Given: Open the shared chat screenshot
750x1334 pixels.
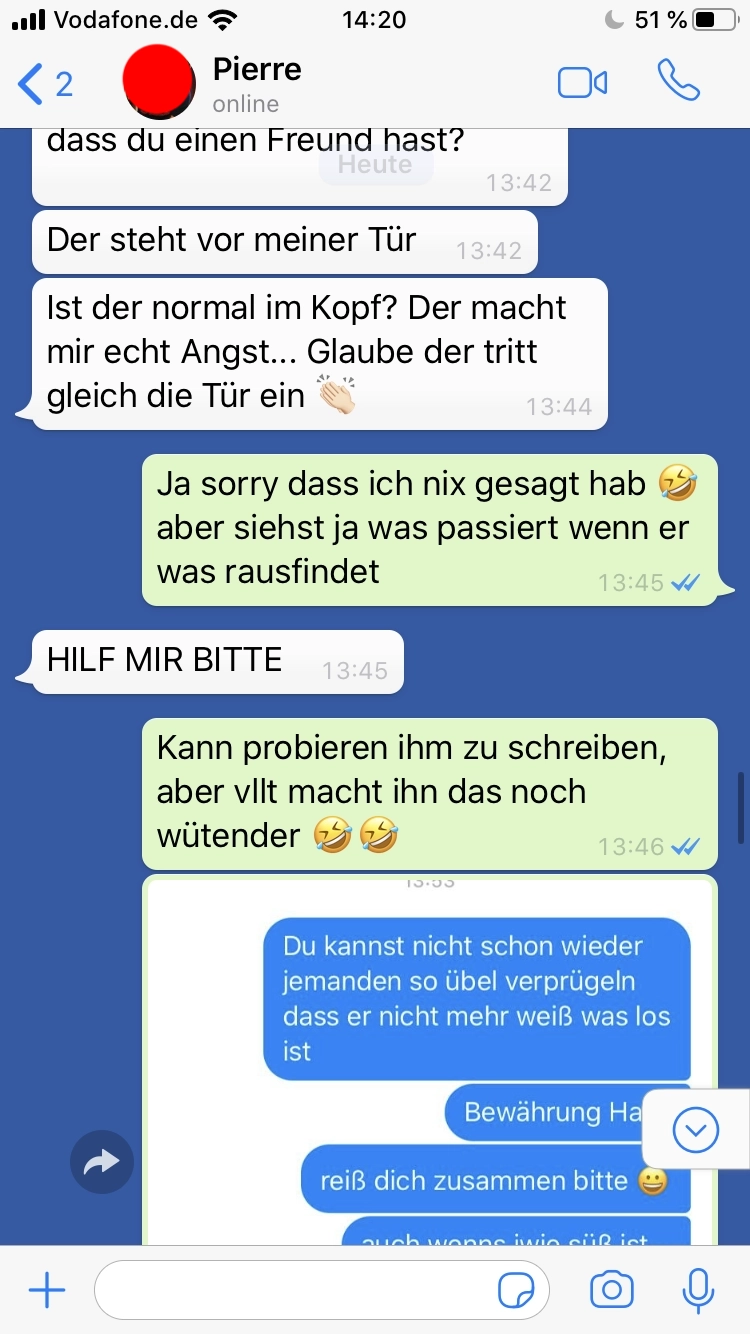Looking at the screenshot, I should coord(430,1050).
